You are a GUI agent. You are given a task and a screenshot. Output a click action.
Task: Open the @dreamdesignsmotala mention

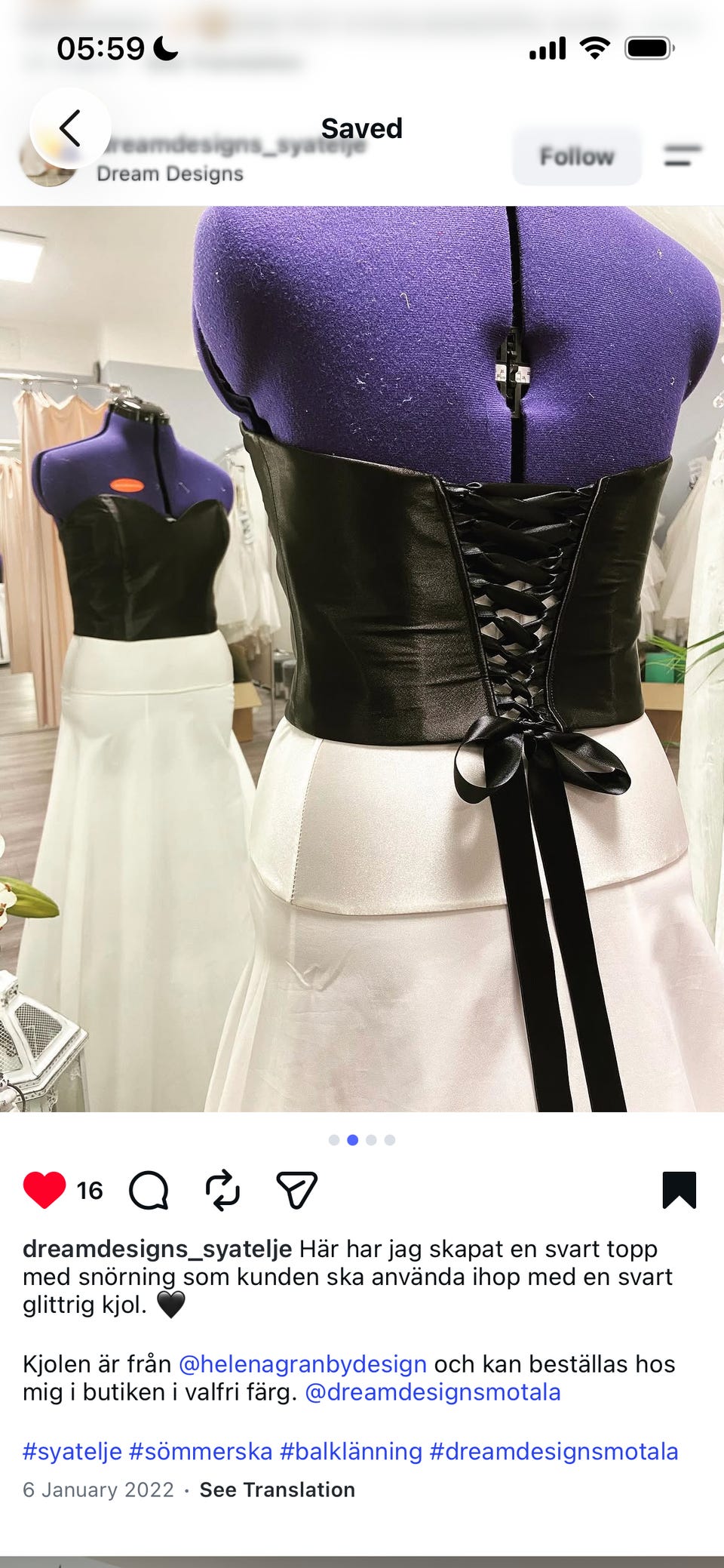433,1391
